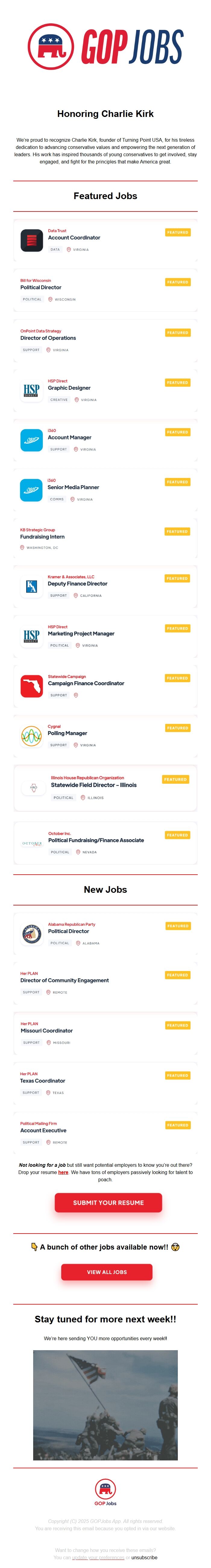211x1568 pixels.
Task: Open KB Strategic Group Fundraising Intern job
Action: coord(42,537)
